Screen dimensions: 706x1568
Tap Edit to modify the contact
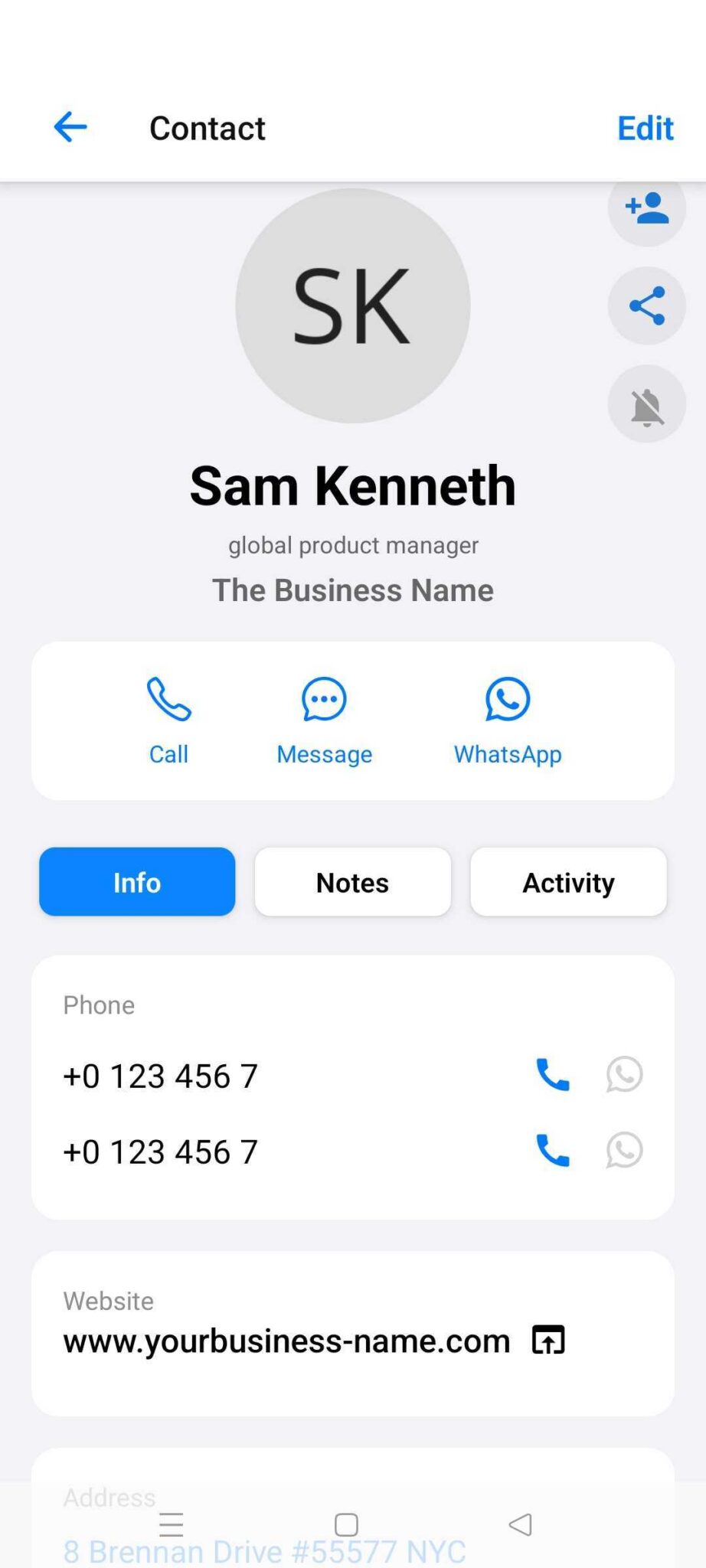pos(645,128)
